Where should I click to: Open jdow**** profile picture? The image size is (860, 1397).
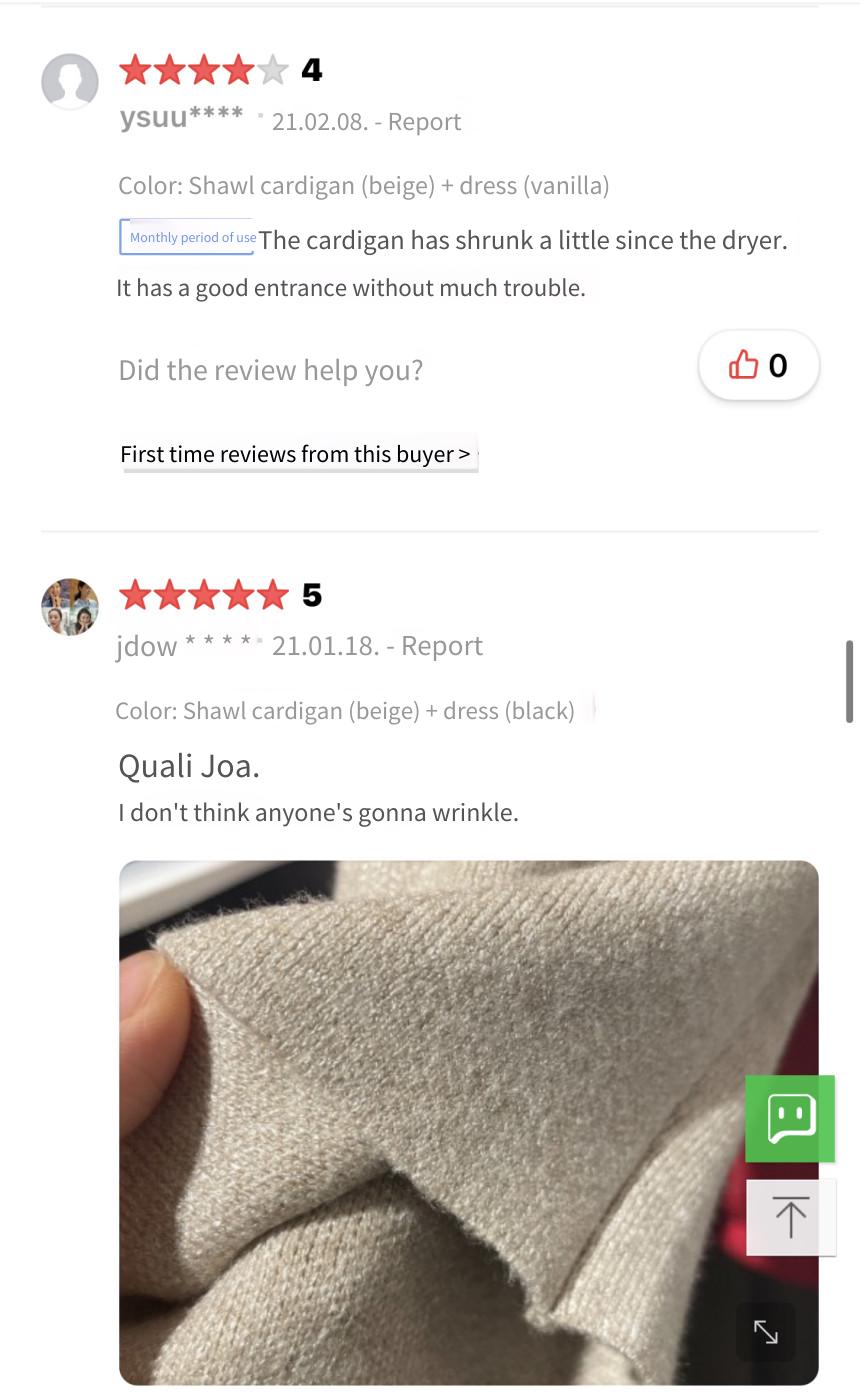(70, 607)
